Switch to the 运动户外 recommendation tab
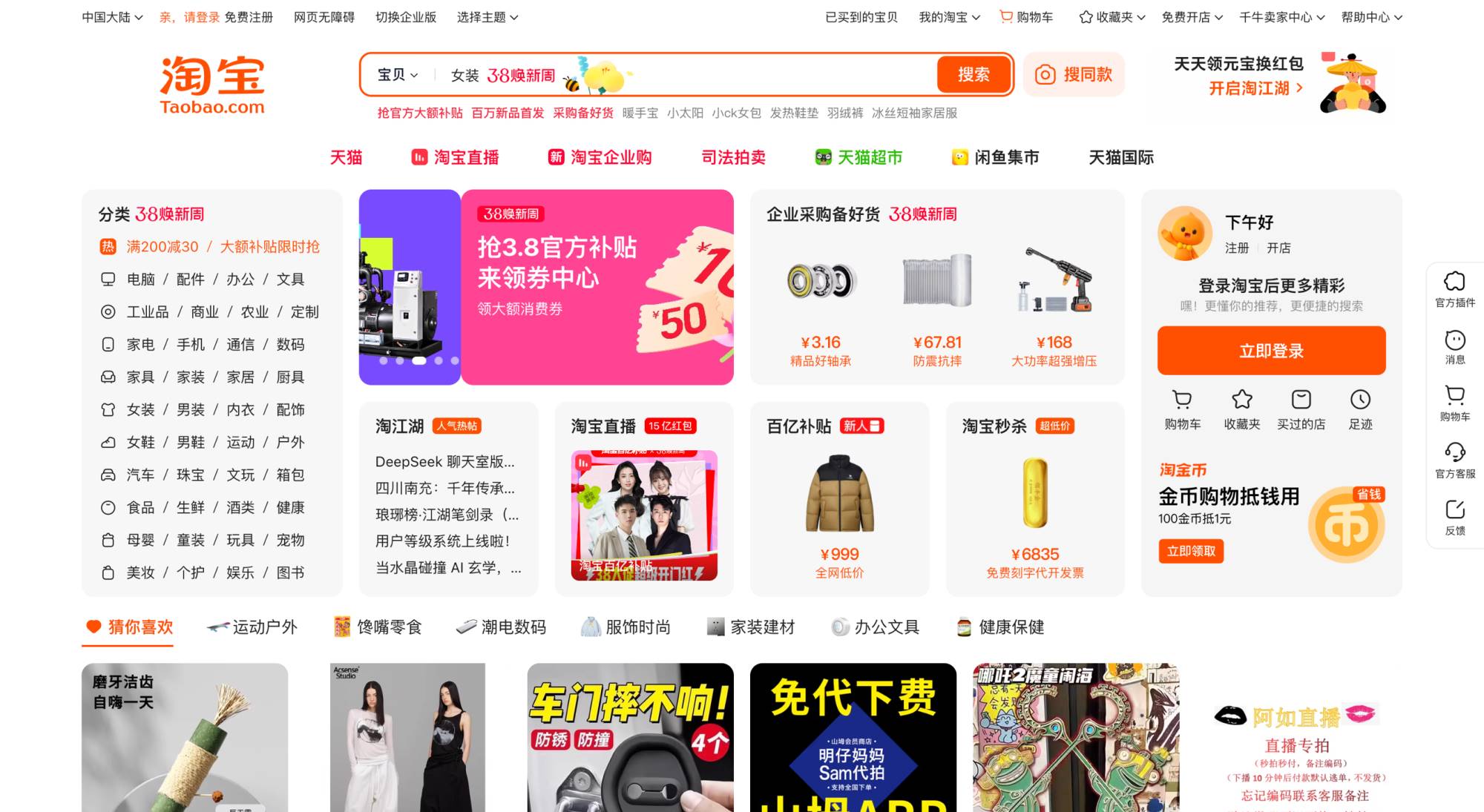 (x=252, y=627)
